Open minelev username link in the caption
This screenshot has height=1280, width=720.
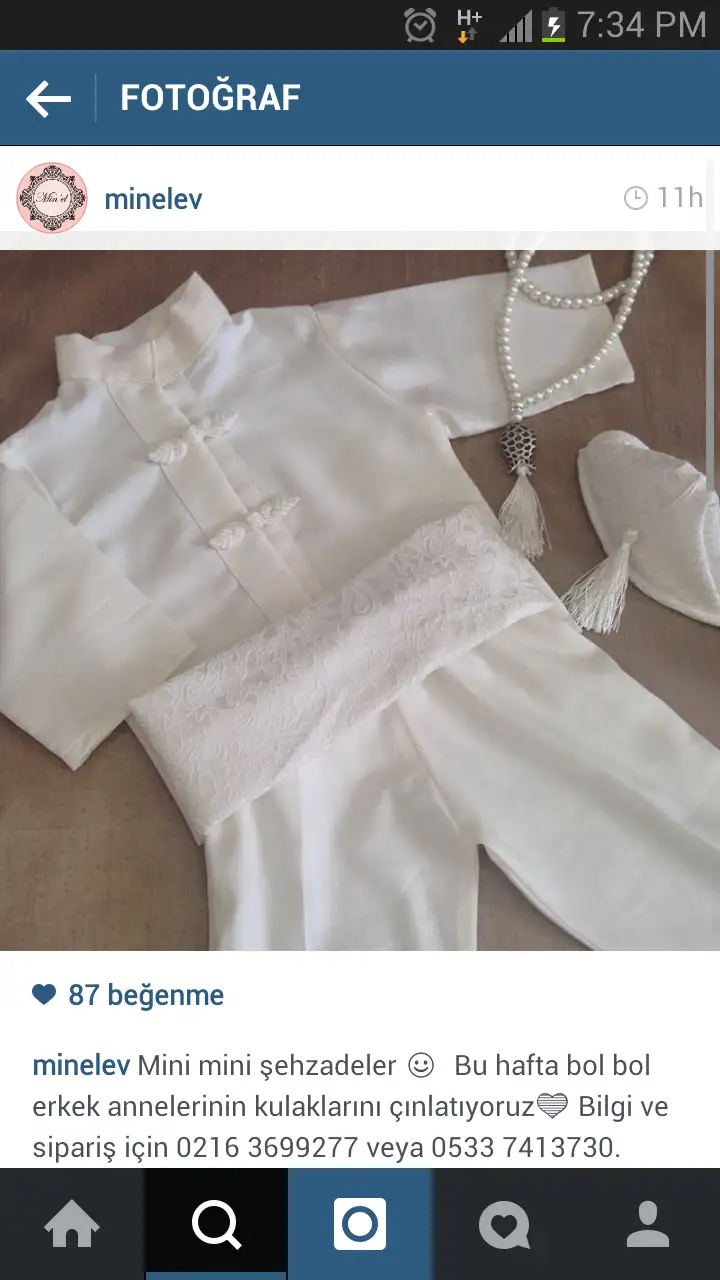[x=81, y=1066]
